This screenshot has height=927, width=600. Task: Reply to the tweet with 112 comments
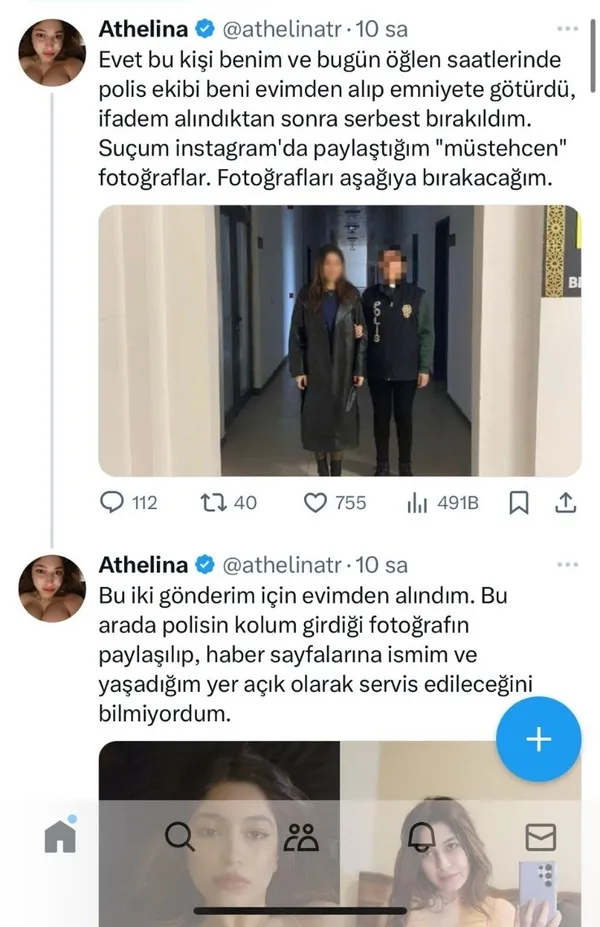113,503
